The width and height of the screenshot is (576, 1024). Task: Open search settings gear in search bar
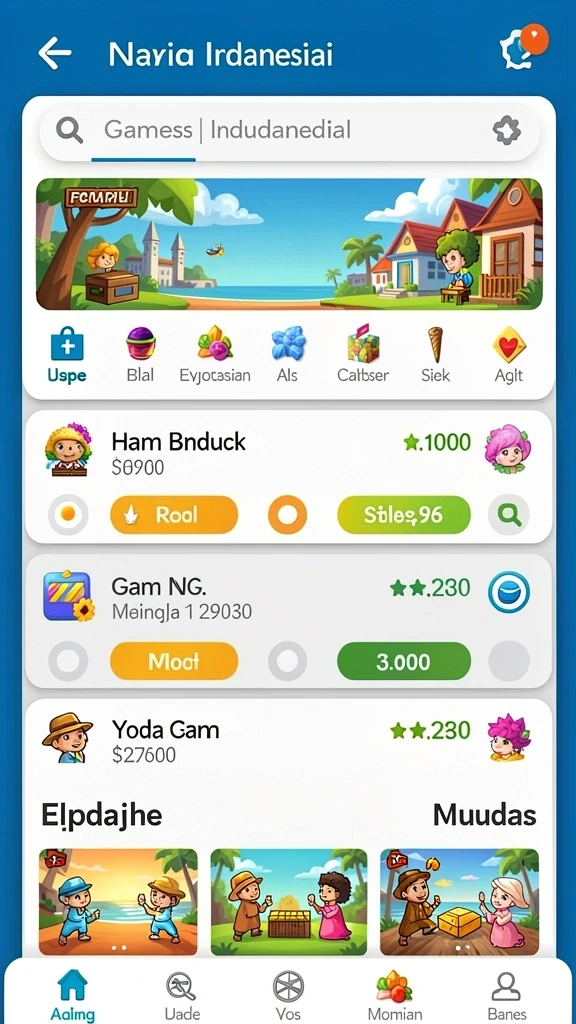coord(507,131)
